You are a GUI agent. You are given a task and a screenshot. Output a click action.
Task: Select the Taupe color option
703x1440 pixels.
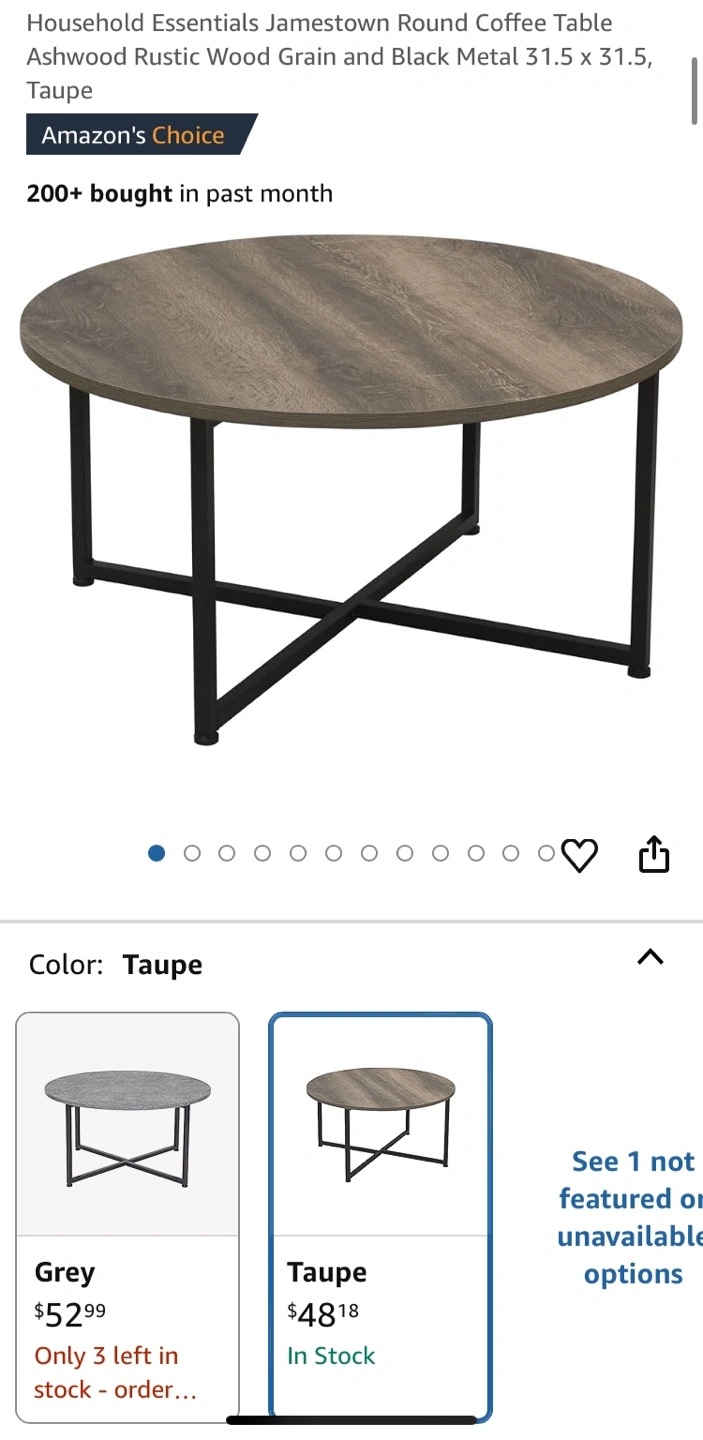pyautogui.click(x=380, y=1216)
